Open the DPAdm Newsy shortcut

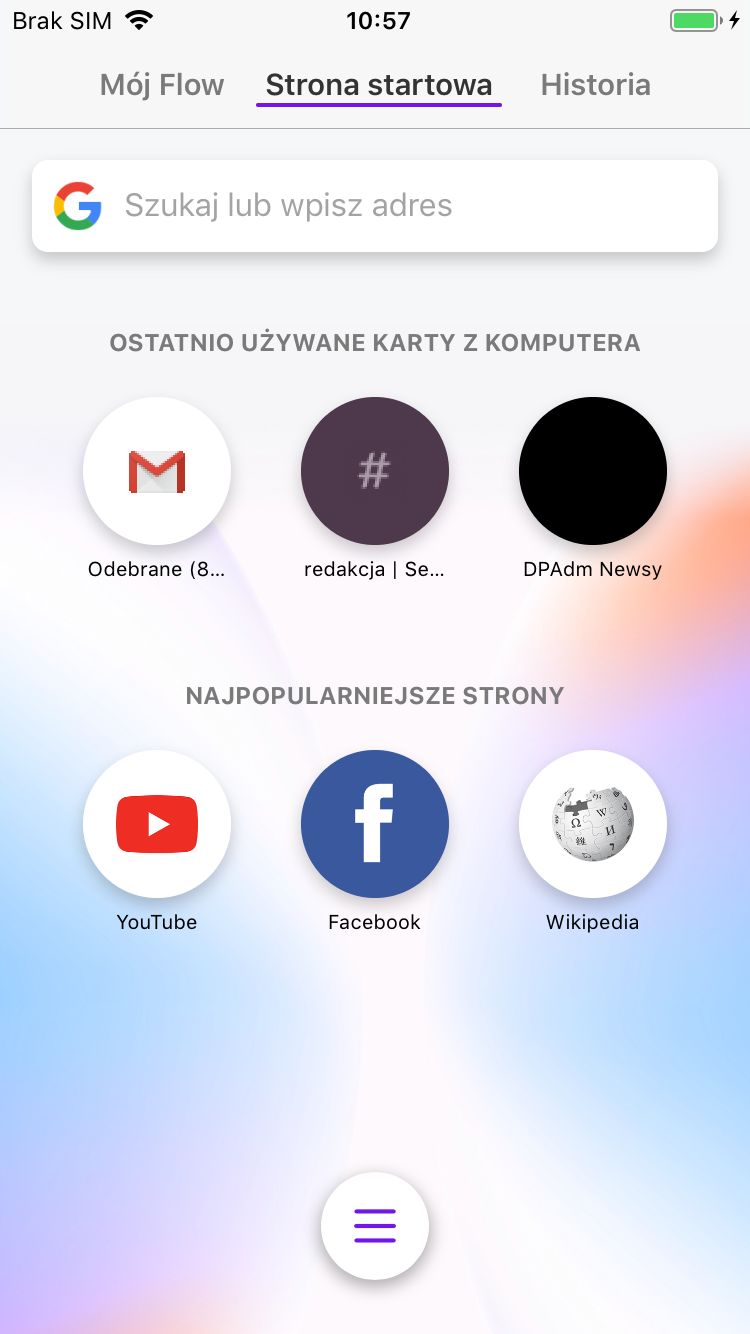click(592, 471)
